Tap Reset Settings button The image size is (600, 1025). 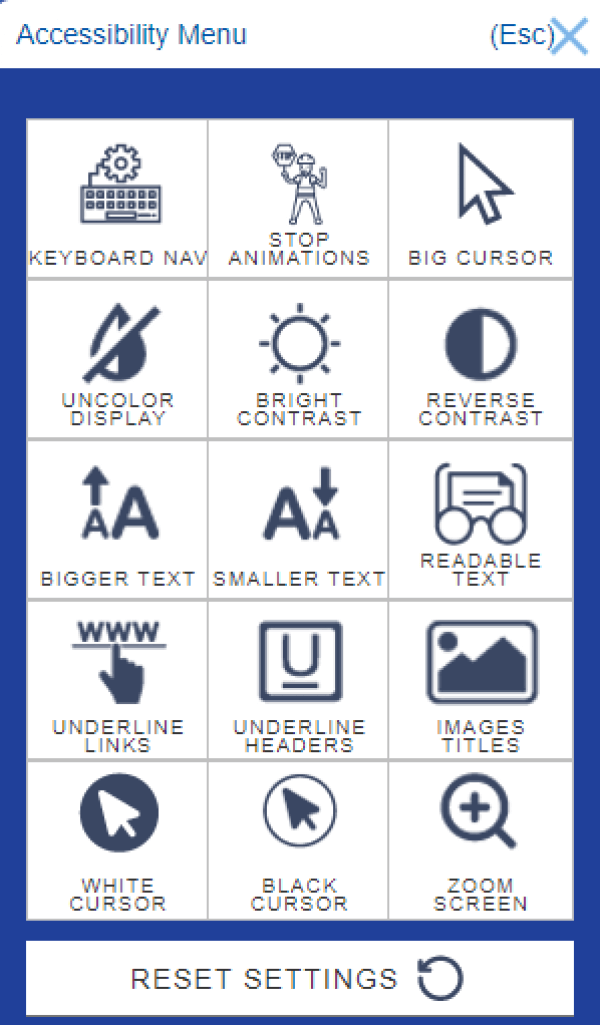[300, 978]
